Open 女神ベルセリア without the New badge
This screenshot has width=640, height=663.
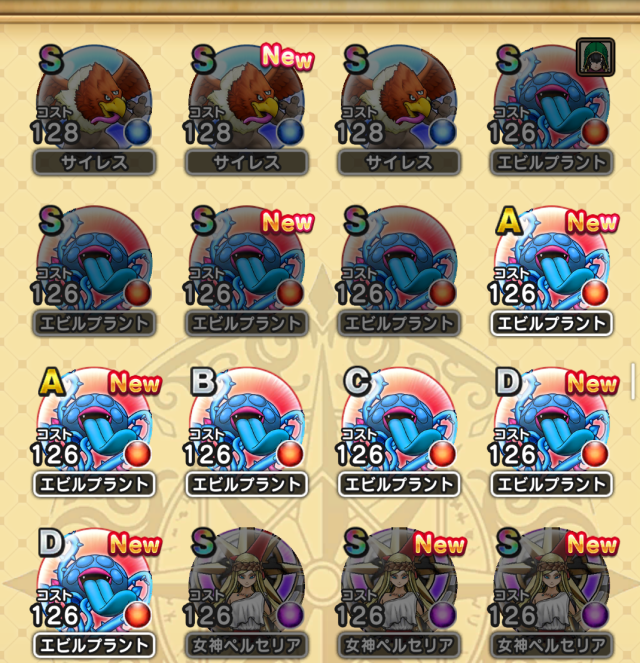pyautogui.click(x=247, y=590)
